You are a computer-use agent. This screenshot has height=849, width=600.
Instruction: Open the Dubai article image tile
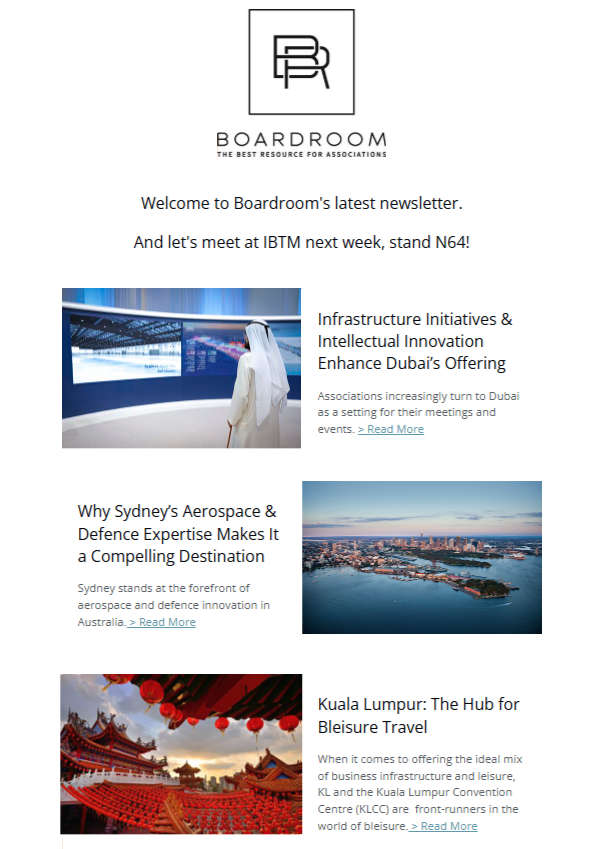(x=181, y=368)
